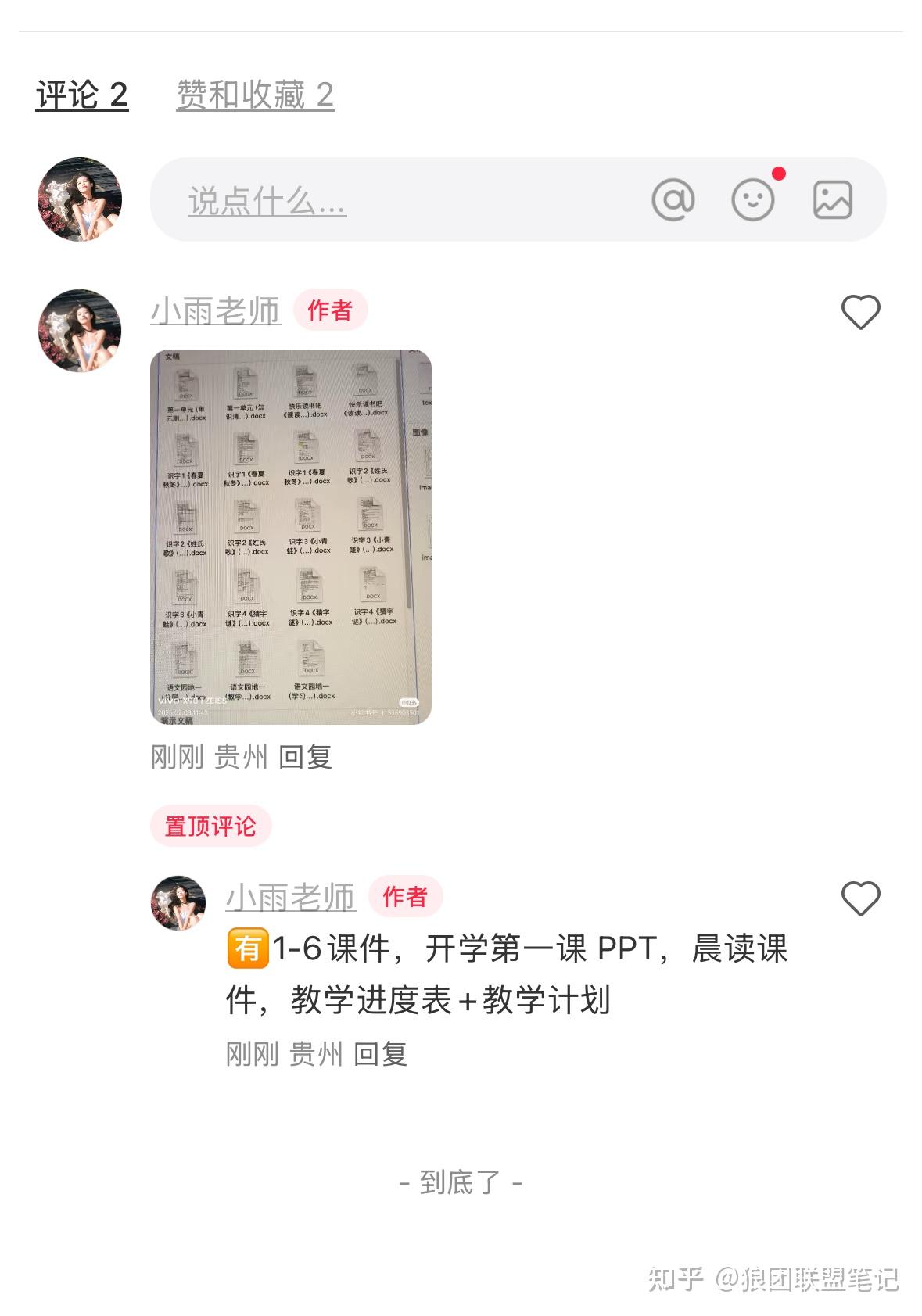
Task: Open the emoji picker icon
Action: tap(752, 199)
